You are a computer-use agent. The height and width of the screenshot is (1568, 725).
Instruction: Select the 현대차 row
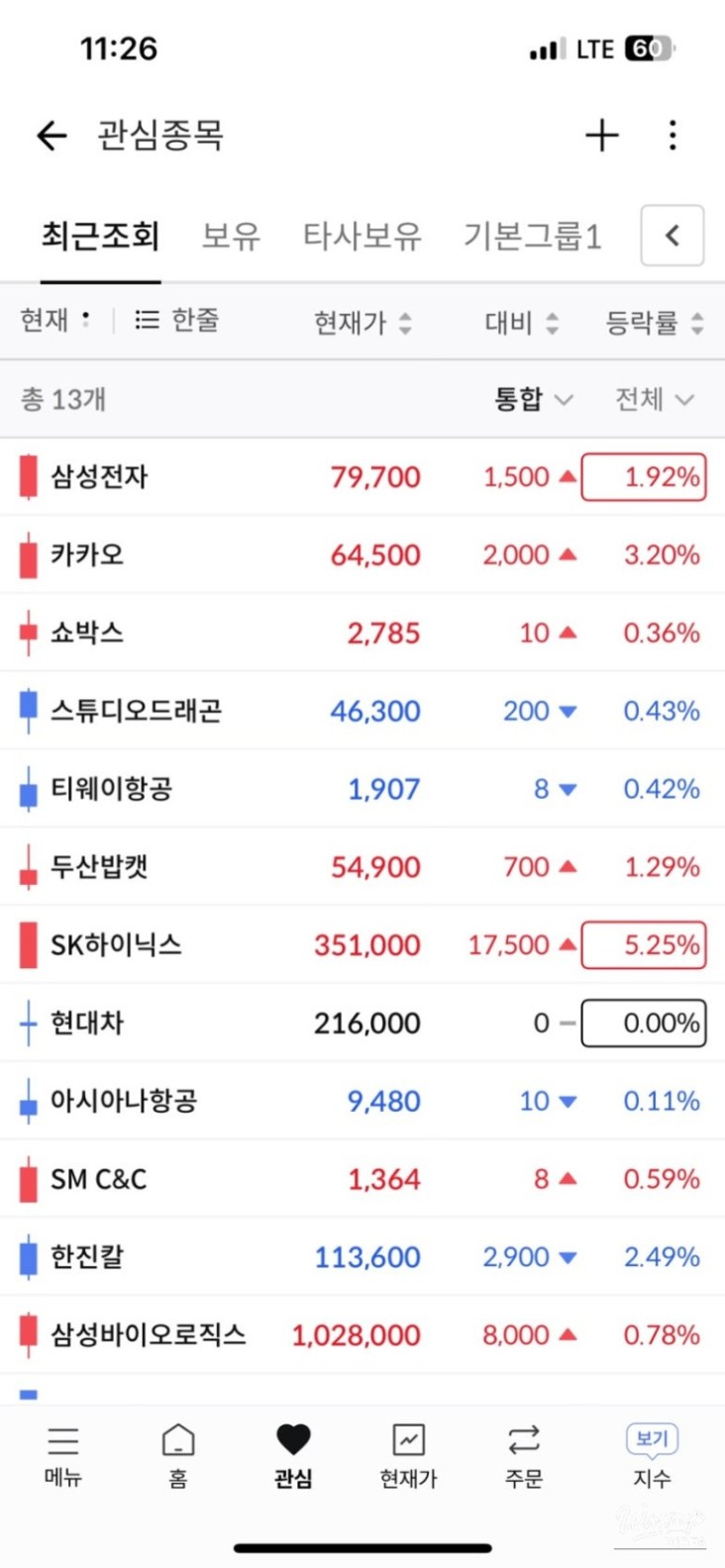(87, 1023)
